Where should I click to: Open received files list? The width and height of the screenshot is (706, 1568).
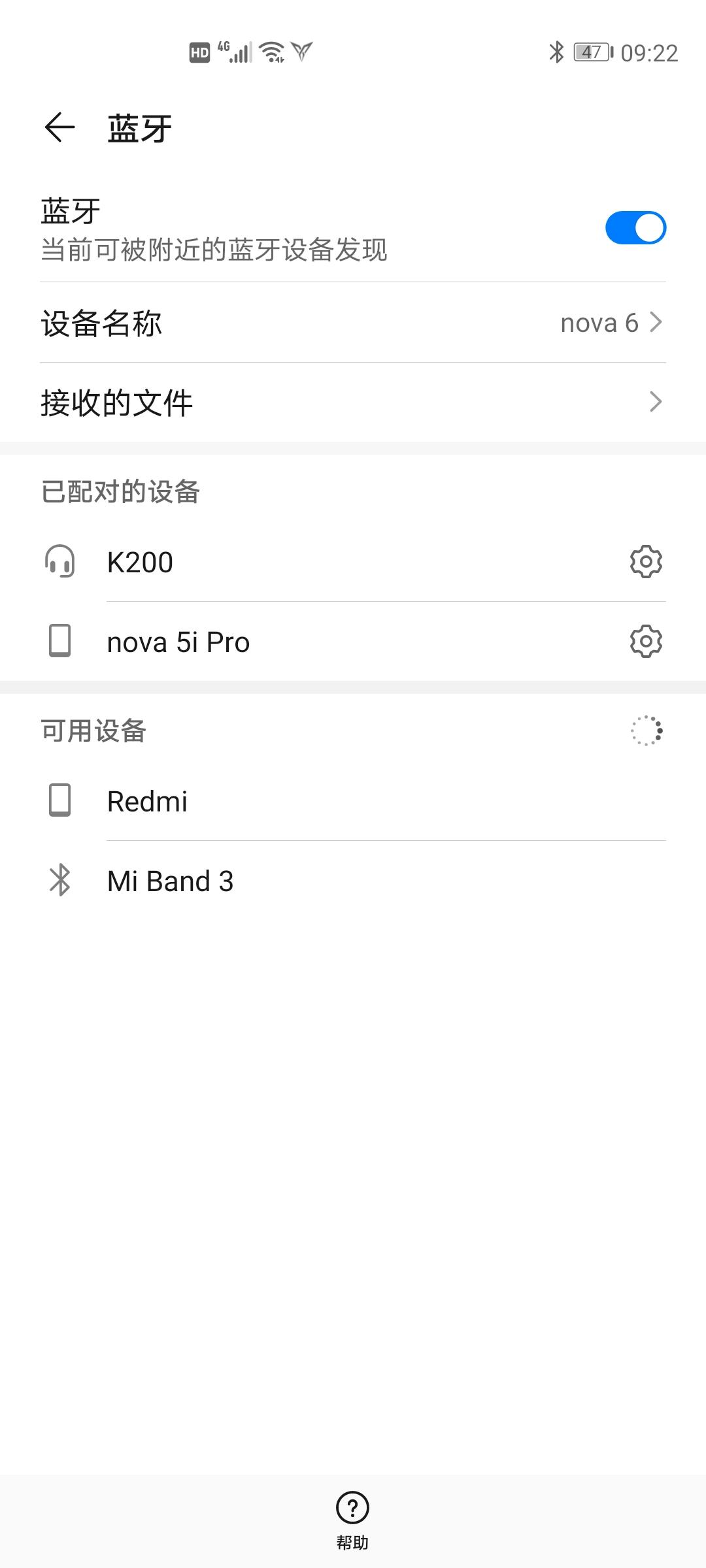click(x=353, y=402)
